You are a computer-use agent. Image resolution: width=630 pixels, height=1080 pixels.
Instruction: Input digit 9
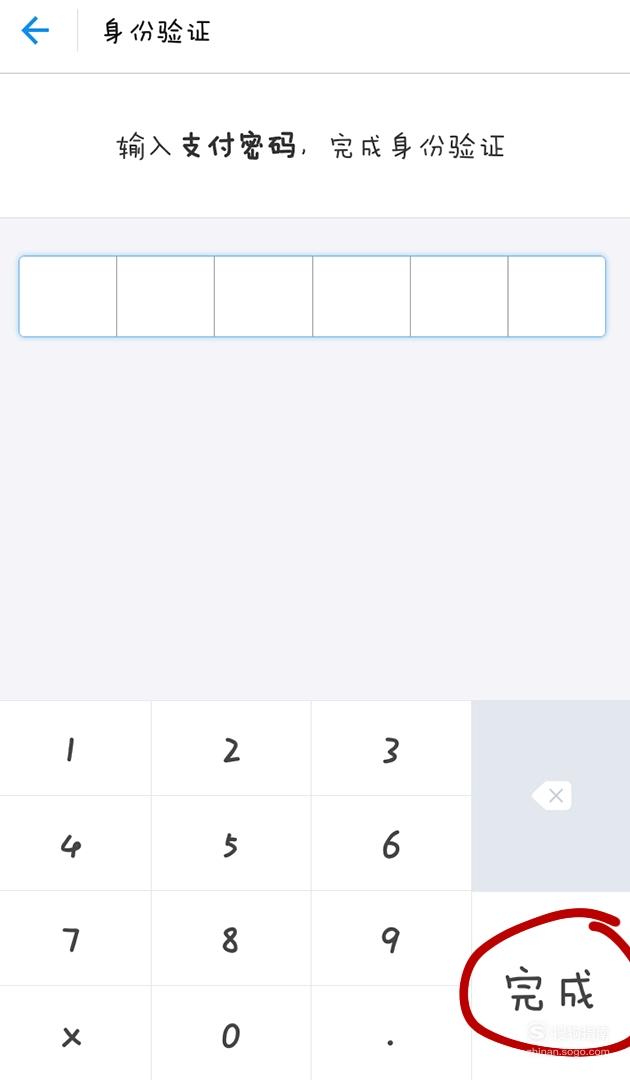coord(392,939)
